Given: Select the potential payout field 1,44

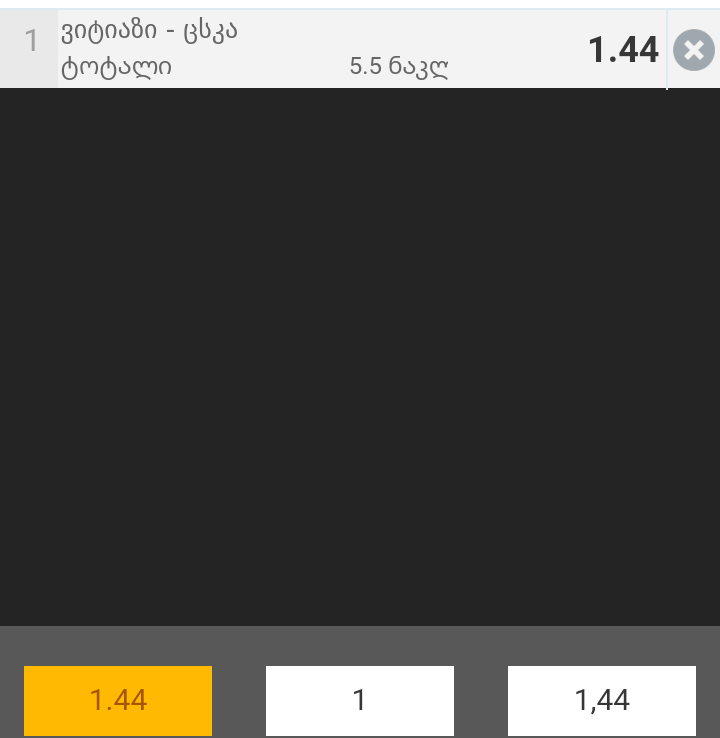Looking at the screenshot, I should (x=601, y=700).
